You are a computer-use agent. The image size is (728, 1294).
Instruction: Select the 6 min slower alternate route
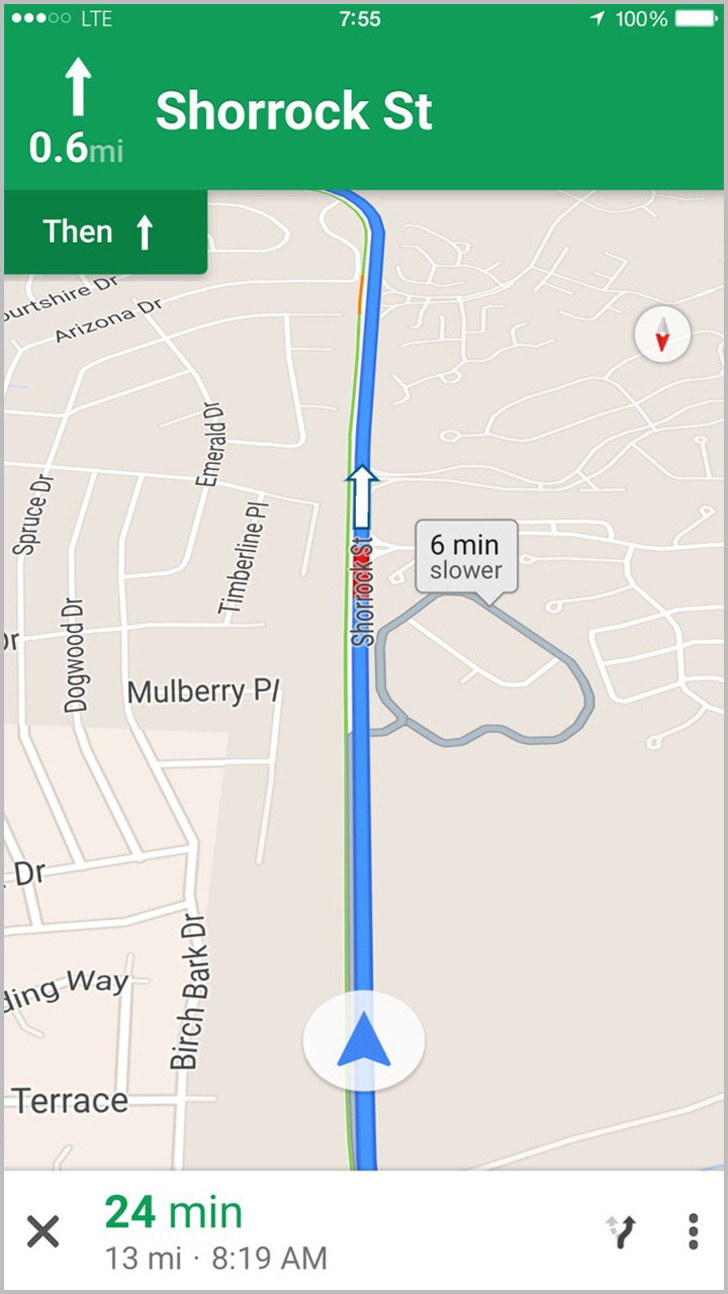click(466, 557)
